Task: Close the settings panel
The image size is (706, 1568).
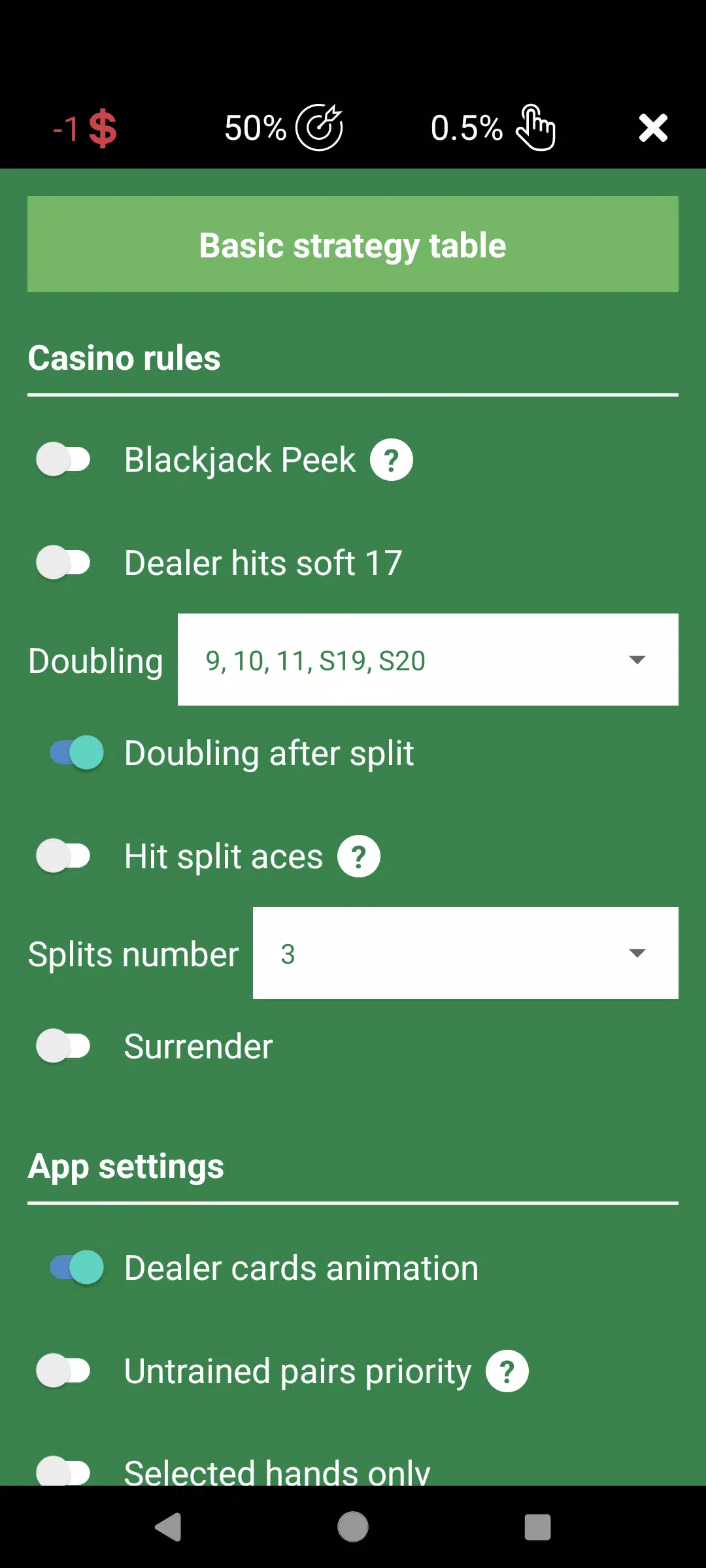Action: tap(653, 128)
